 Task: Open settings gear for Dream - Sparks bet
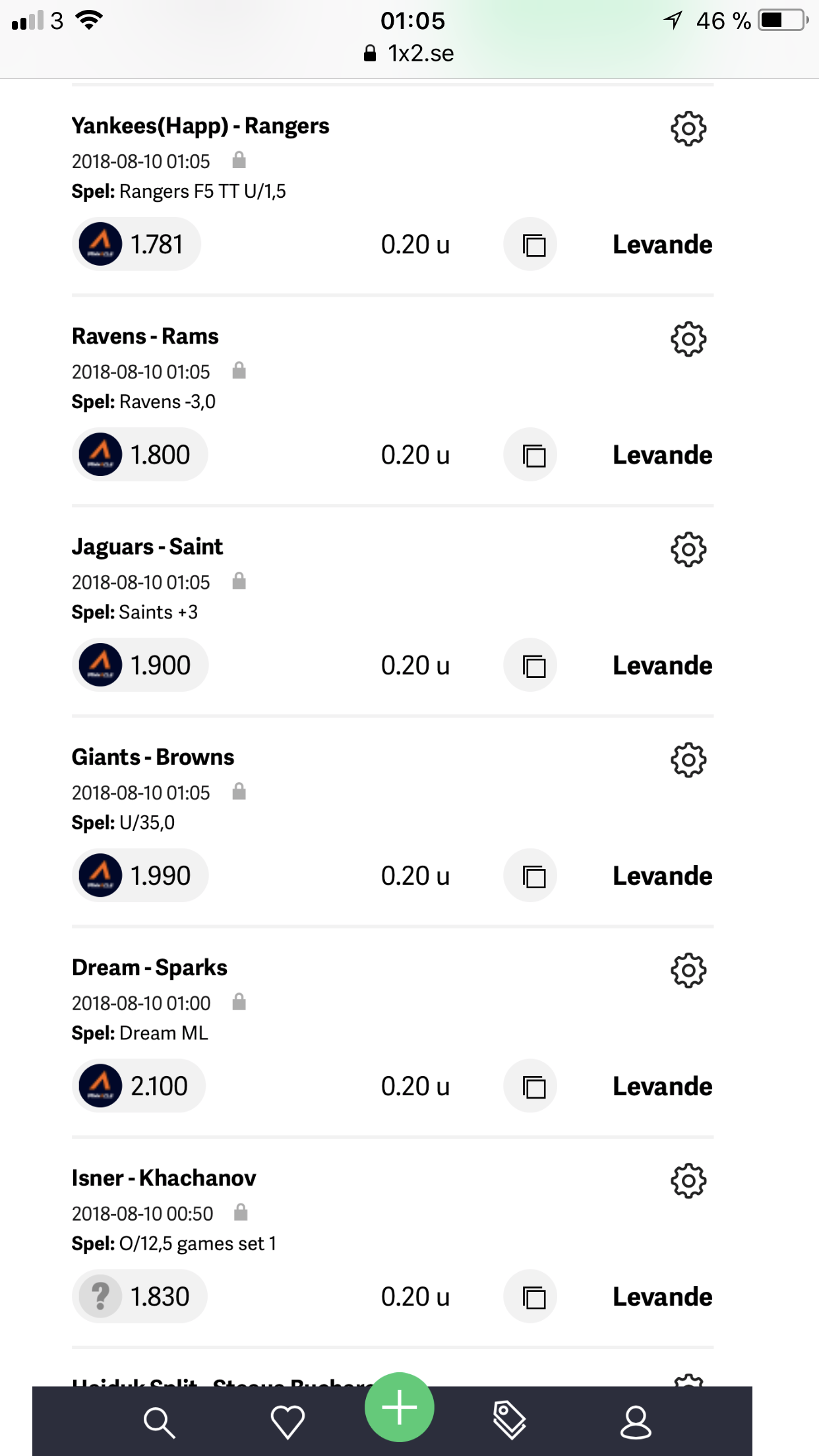pyautogui.click(x=688, y=970)
